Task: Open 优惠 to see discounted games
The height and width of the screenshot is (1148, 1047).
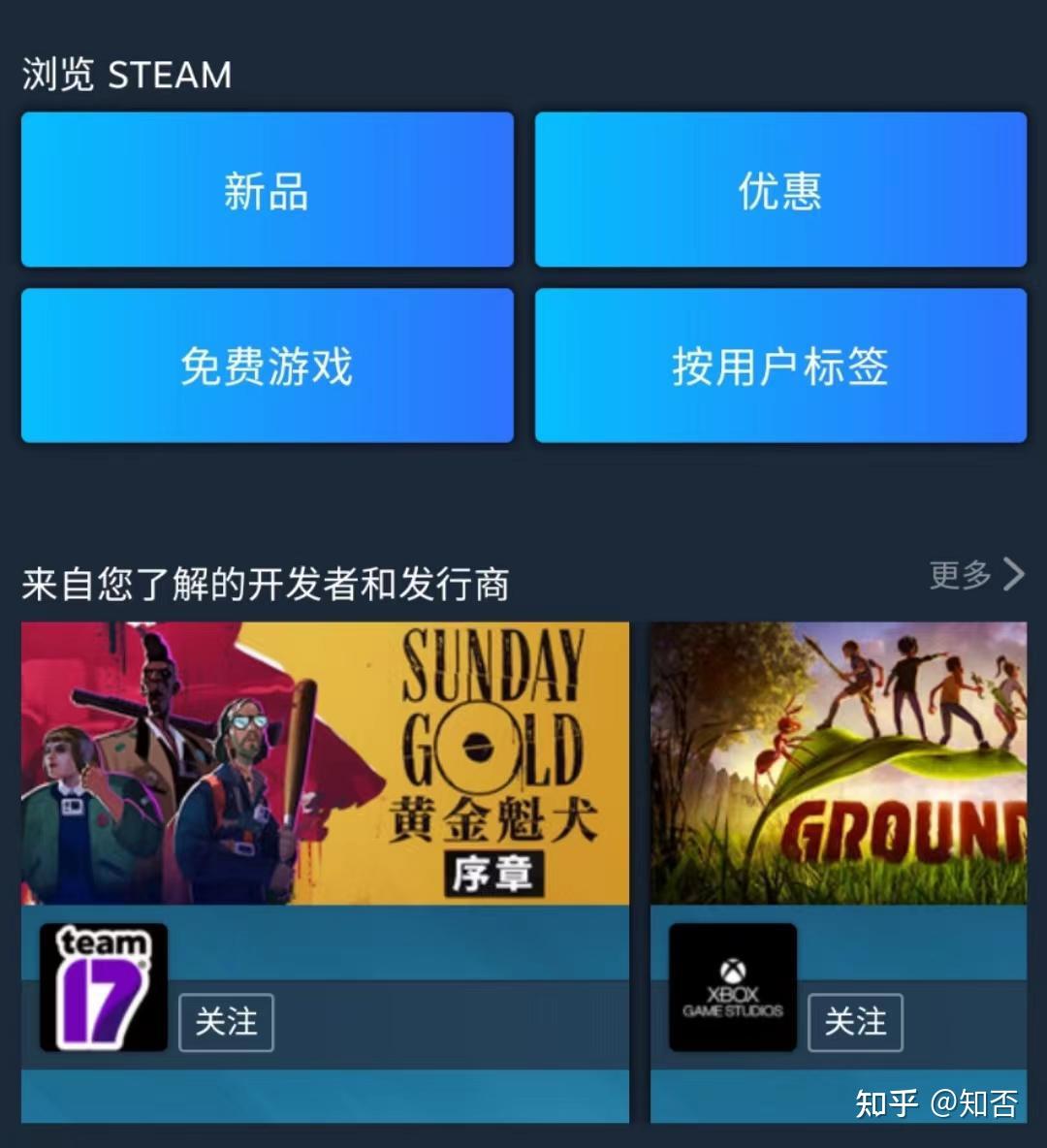Action: pyautogui.click(x=780, y=190)
